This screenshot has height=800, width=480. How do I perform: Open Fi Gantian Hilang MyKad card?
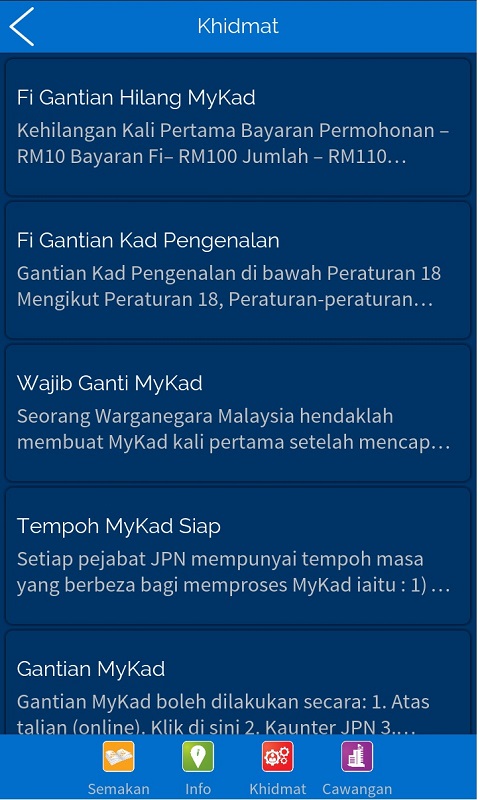click(238, 127)
